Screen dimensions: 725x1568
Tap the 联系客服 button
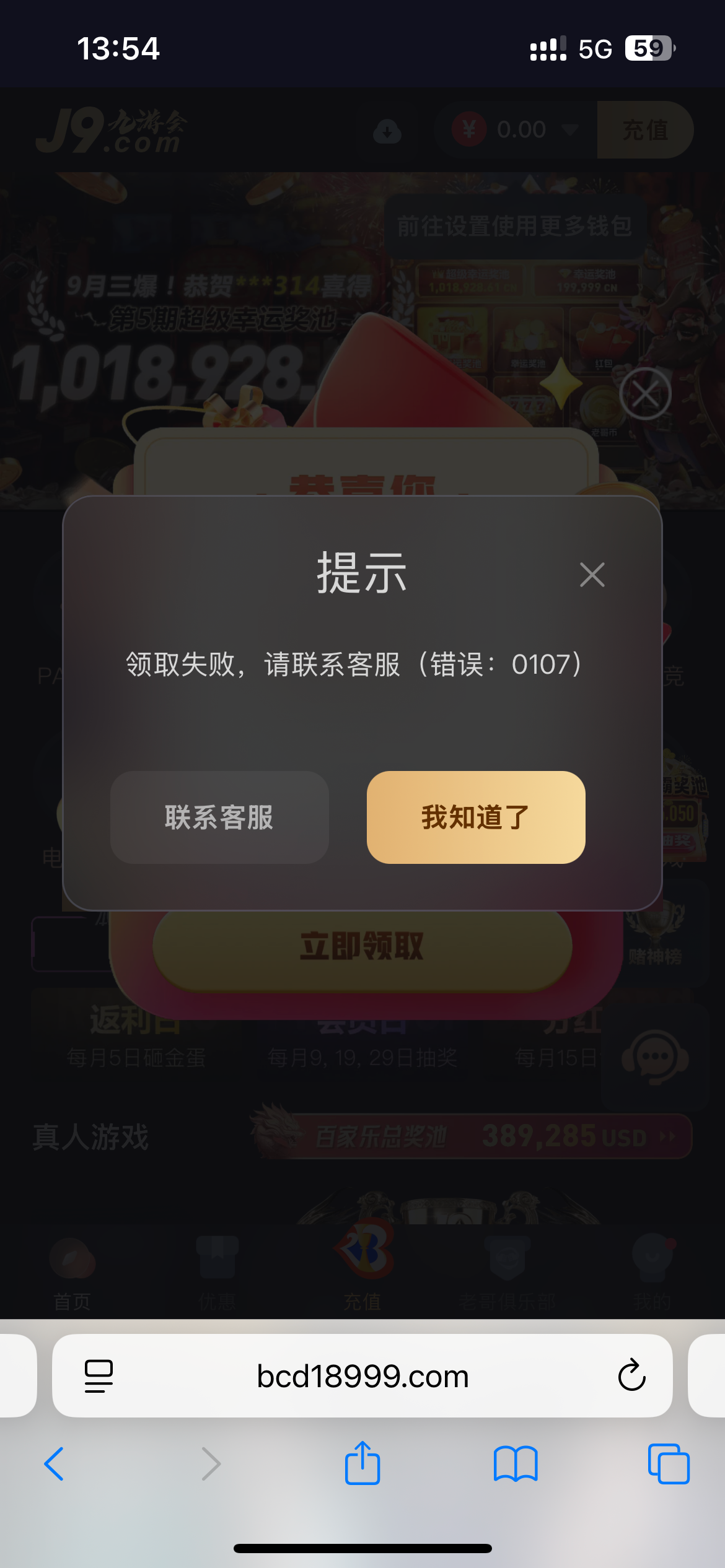(218, 817)
